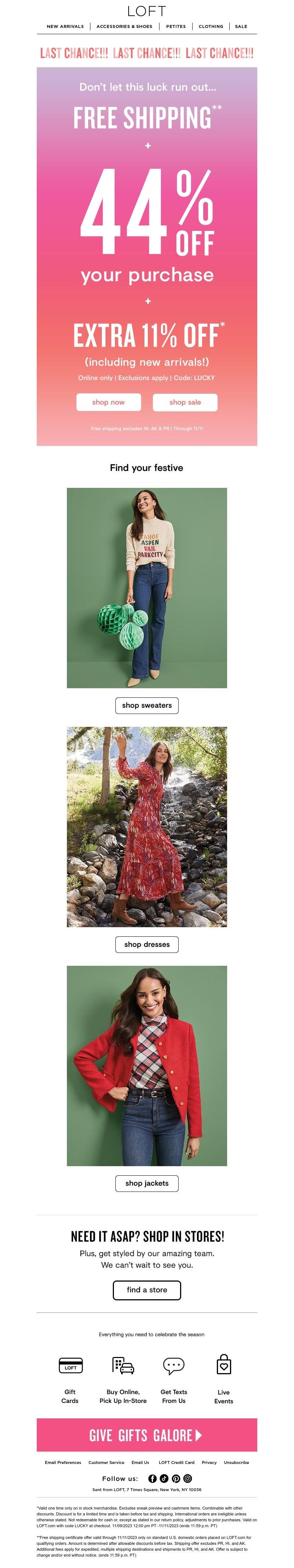The width and height of the screenshot is (294, 1568).
Task: Open Get Texts From Us
Action: click(x=173, y=1379)
